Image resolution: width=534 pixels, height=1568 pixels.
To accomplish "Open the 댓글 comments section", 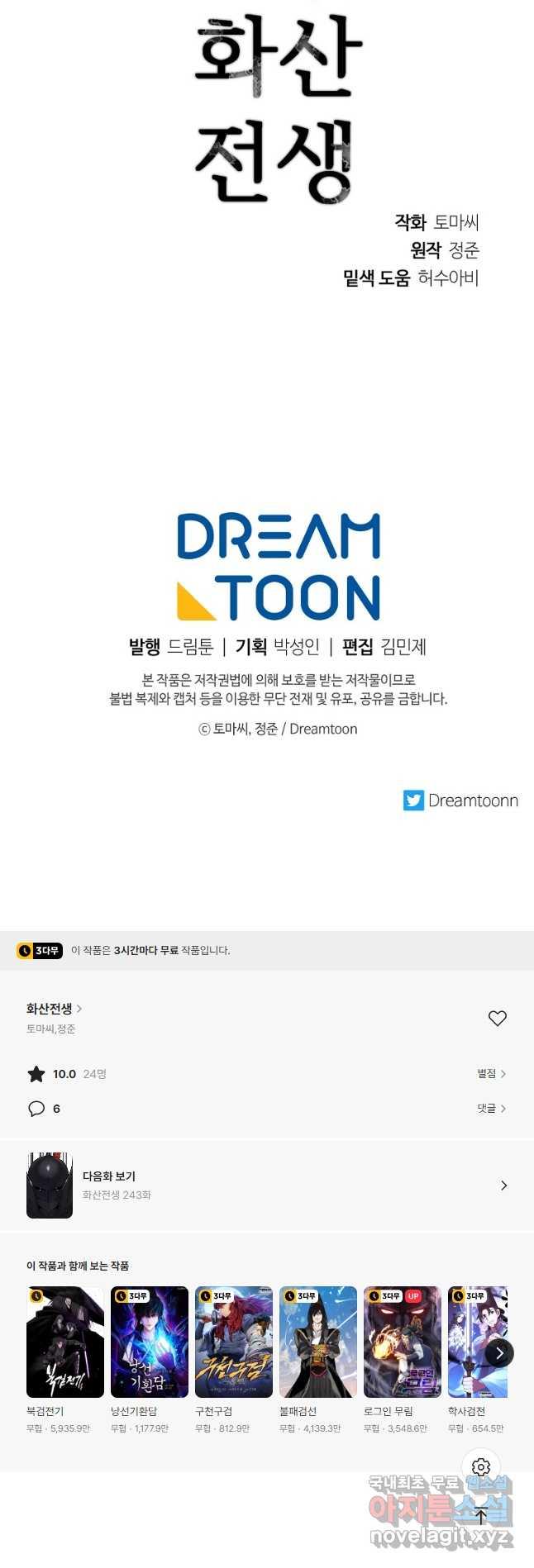I will click(491, 1109).
